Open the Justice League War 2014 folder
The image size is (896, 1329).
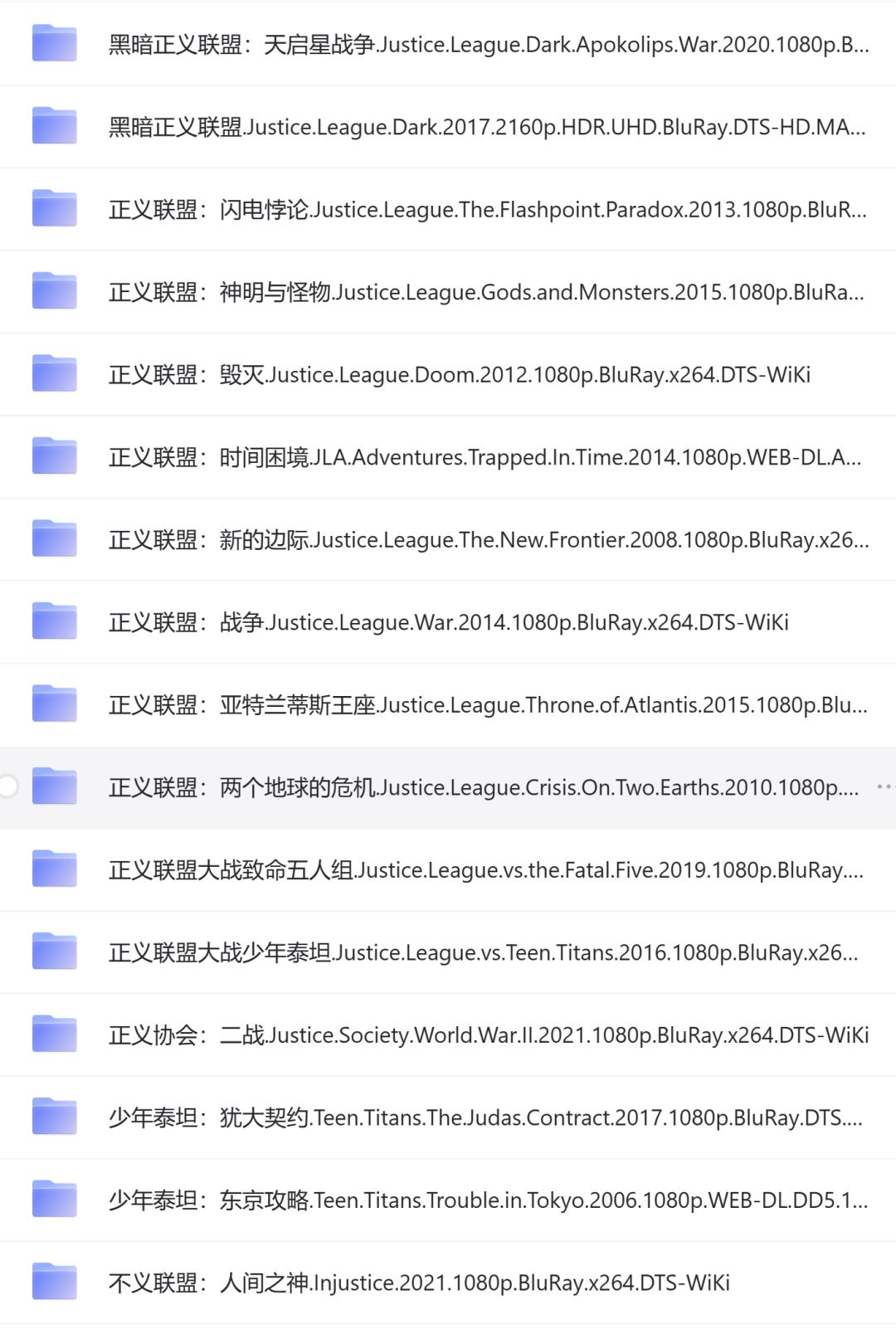click(x=448, y=622)
